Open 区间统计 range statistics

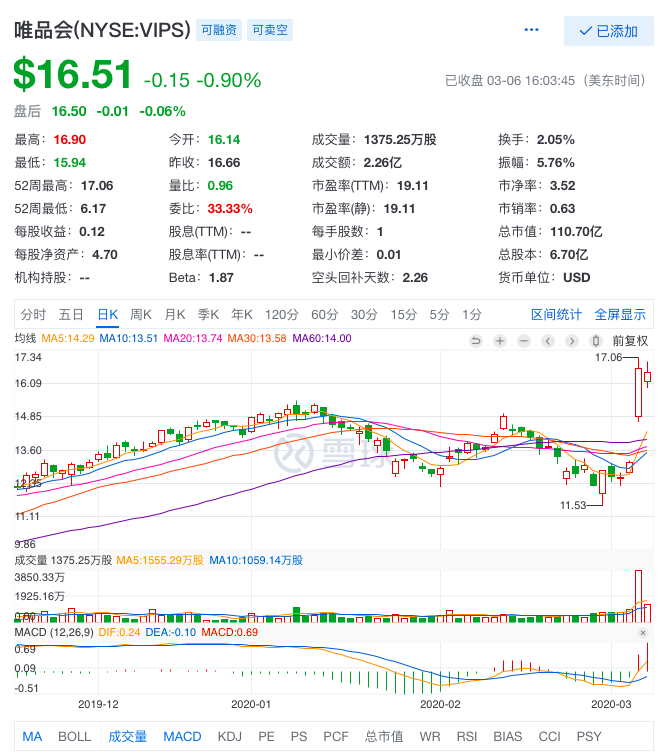point(555,314)
